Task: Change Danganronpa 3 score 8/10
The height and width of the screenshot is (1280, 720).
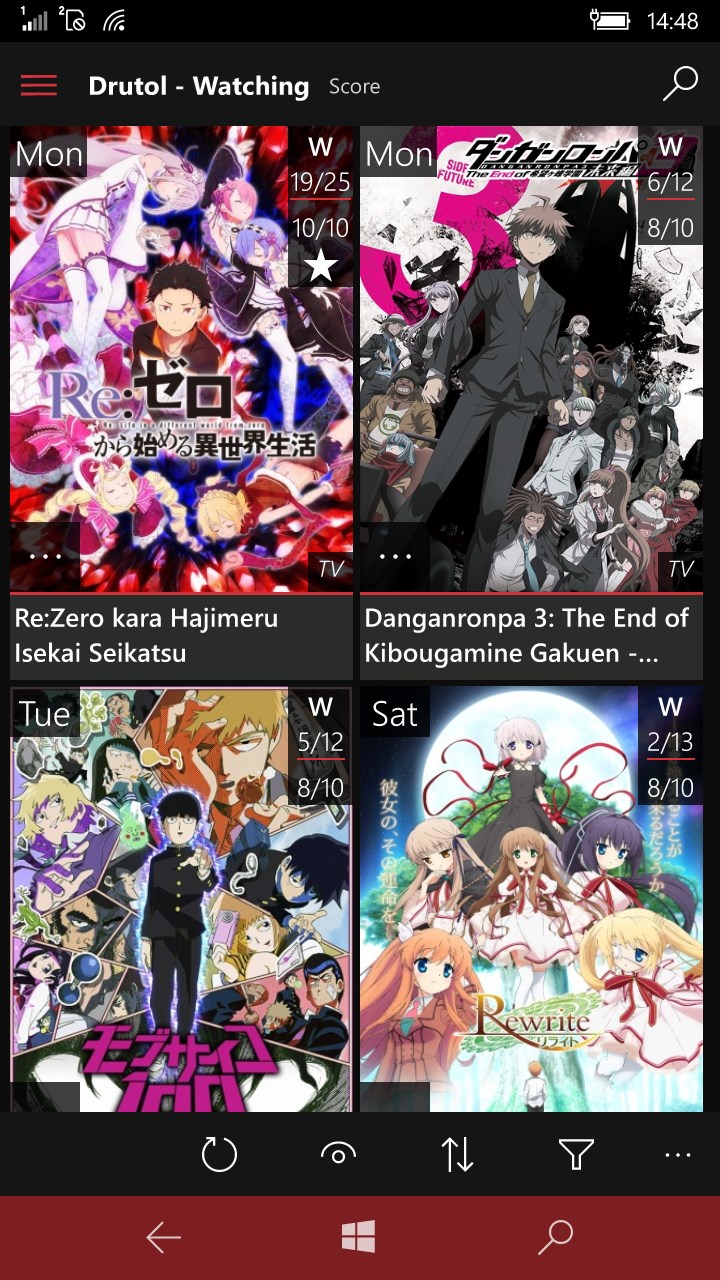Action: (x=670, y=229)
